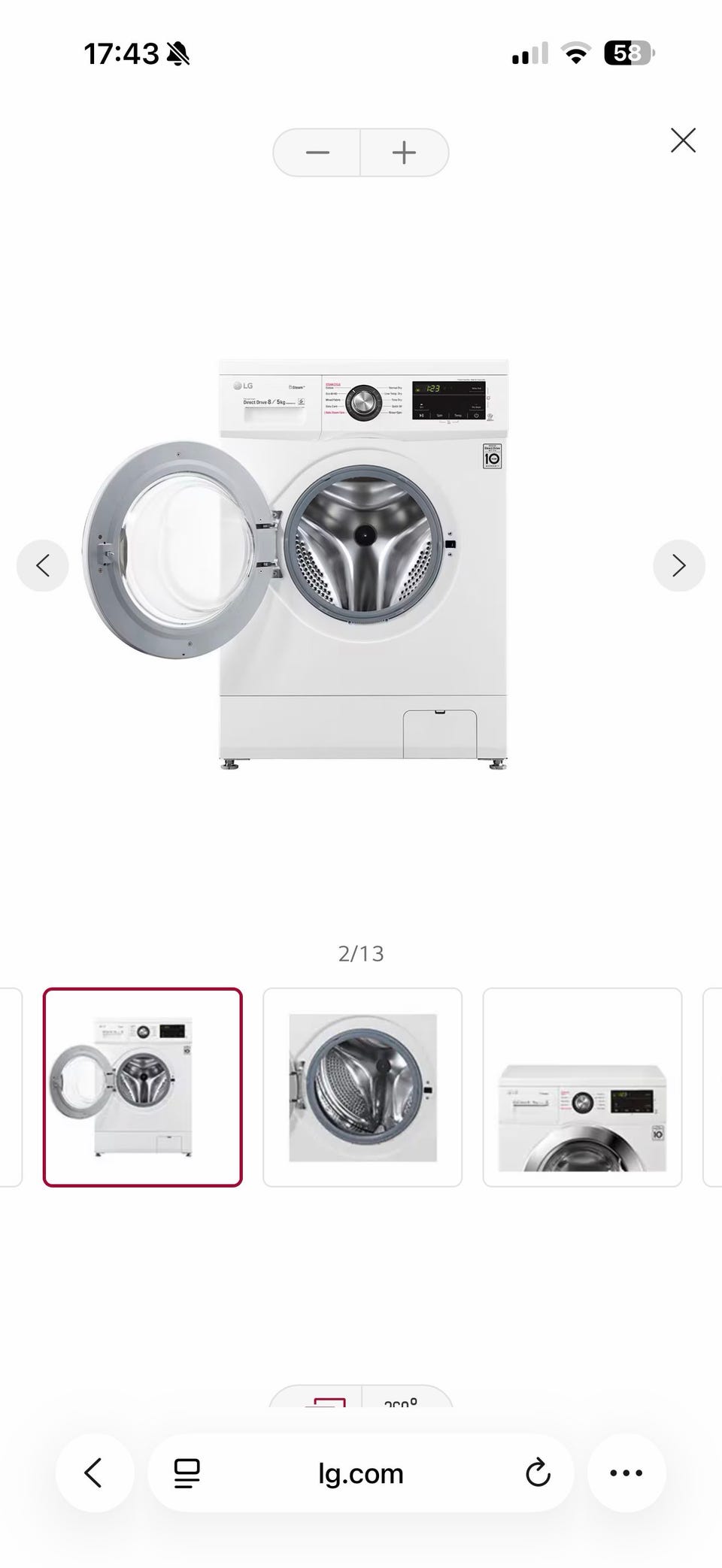The image size is (722, 1568).
Task: Zoom out with the minus button
Action: pos(317,153)
